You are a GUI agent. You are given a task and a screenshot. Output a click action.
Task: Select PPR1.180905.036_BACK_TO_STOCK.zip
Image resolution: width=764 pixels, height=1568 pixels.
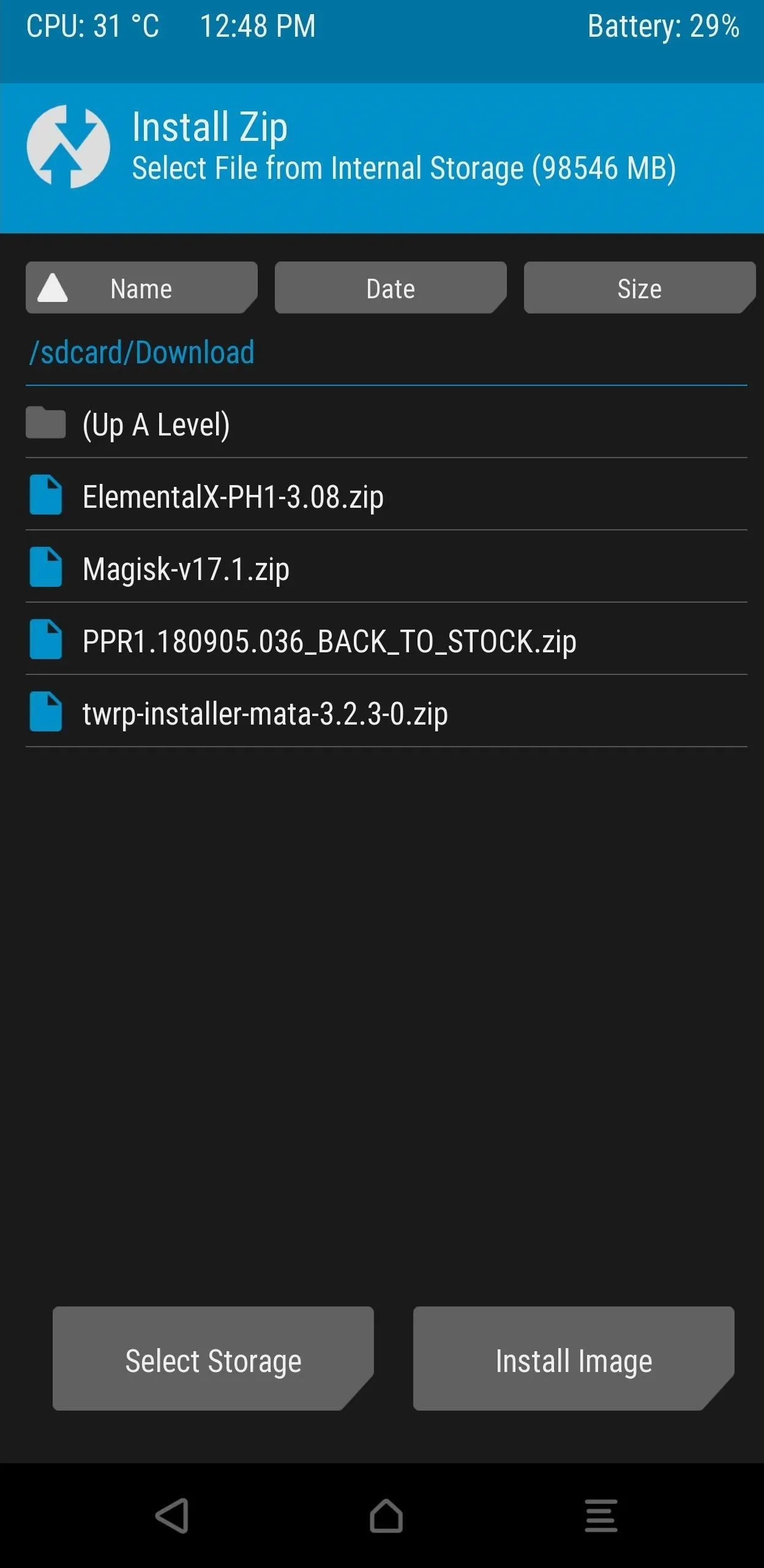pyautogui.click(x=386, y=639)
